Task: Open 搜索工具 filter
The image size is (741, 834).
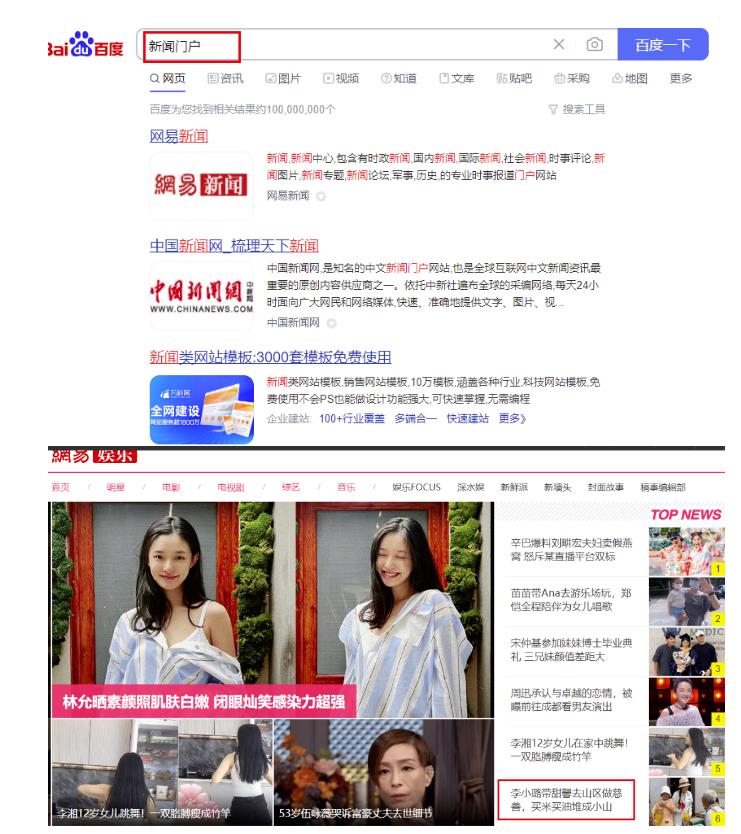Action: click(x=576, y=109)
